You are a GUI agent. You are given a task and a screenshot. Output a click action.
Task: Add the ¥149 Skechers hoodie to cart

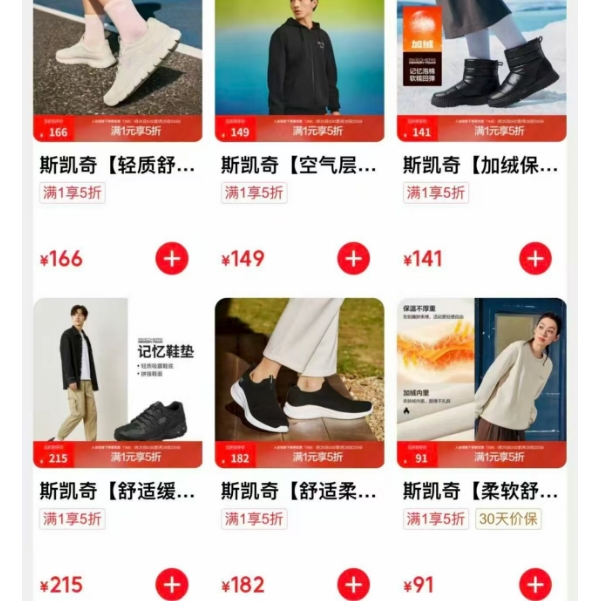(x=353, y=258)
